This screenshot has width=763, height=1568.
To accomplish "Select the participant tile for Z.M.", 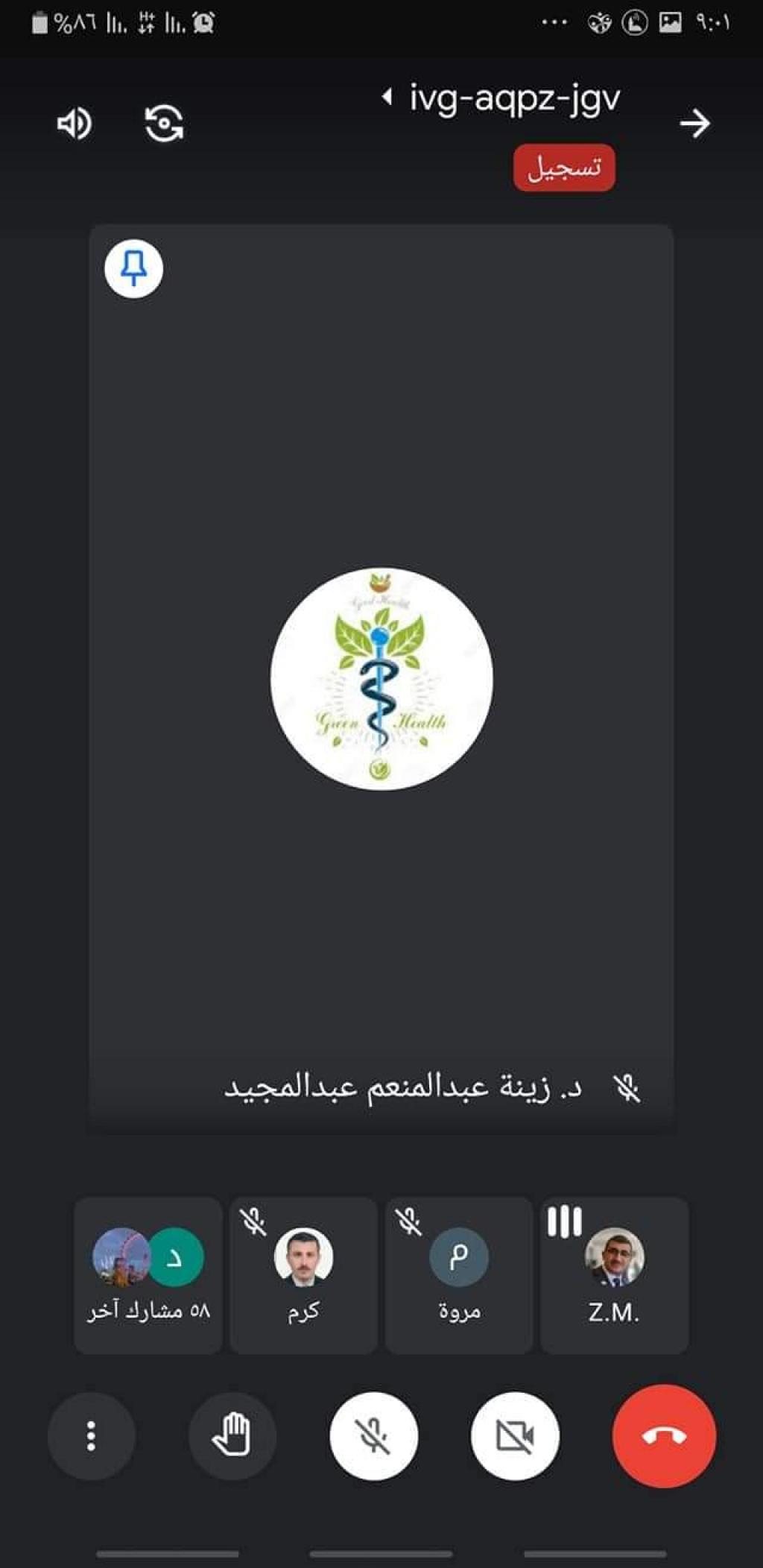I will point(614,1275).
